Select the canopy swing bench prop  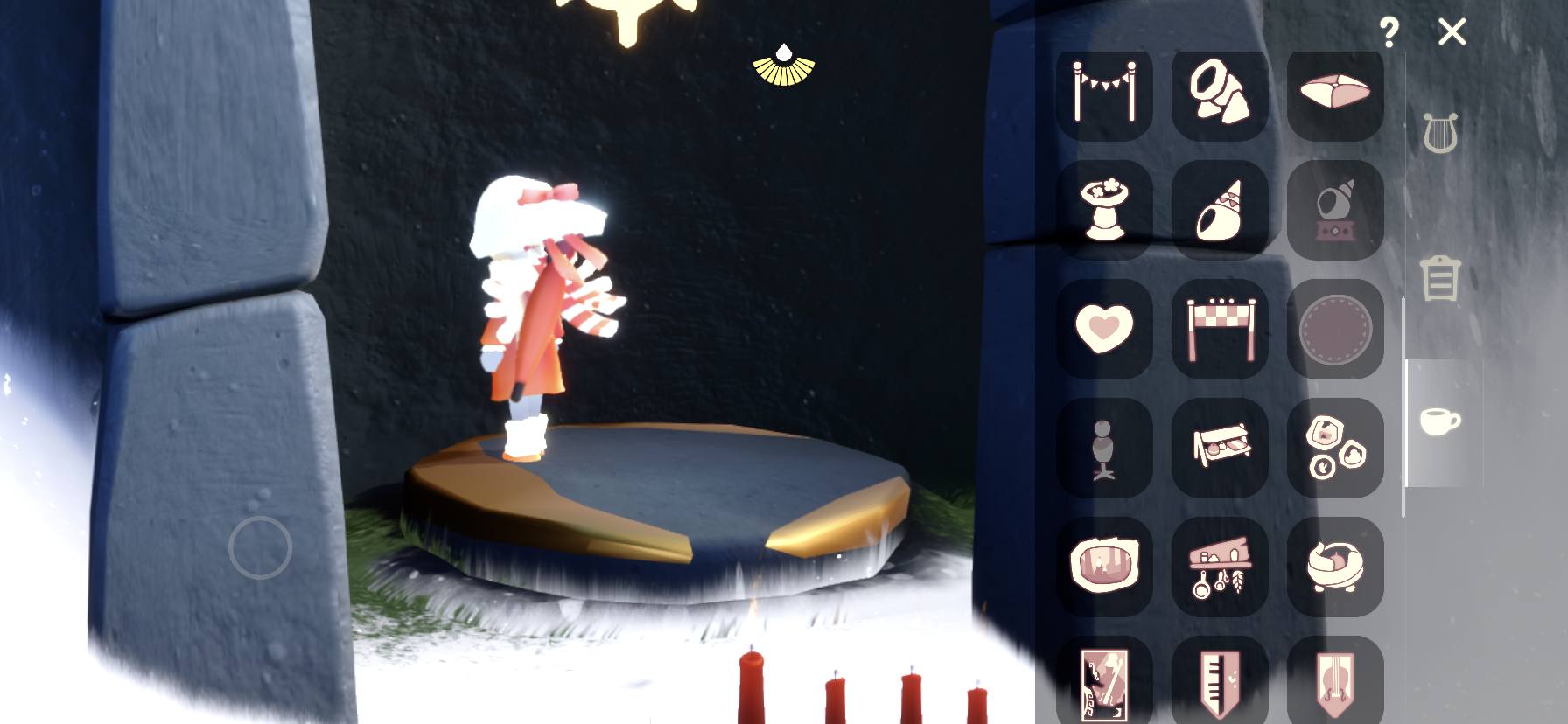(1220, 448)
